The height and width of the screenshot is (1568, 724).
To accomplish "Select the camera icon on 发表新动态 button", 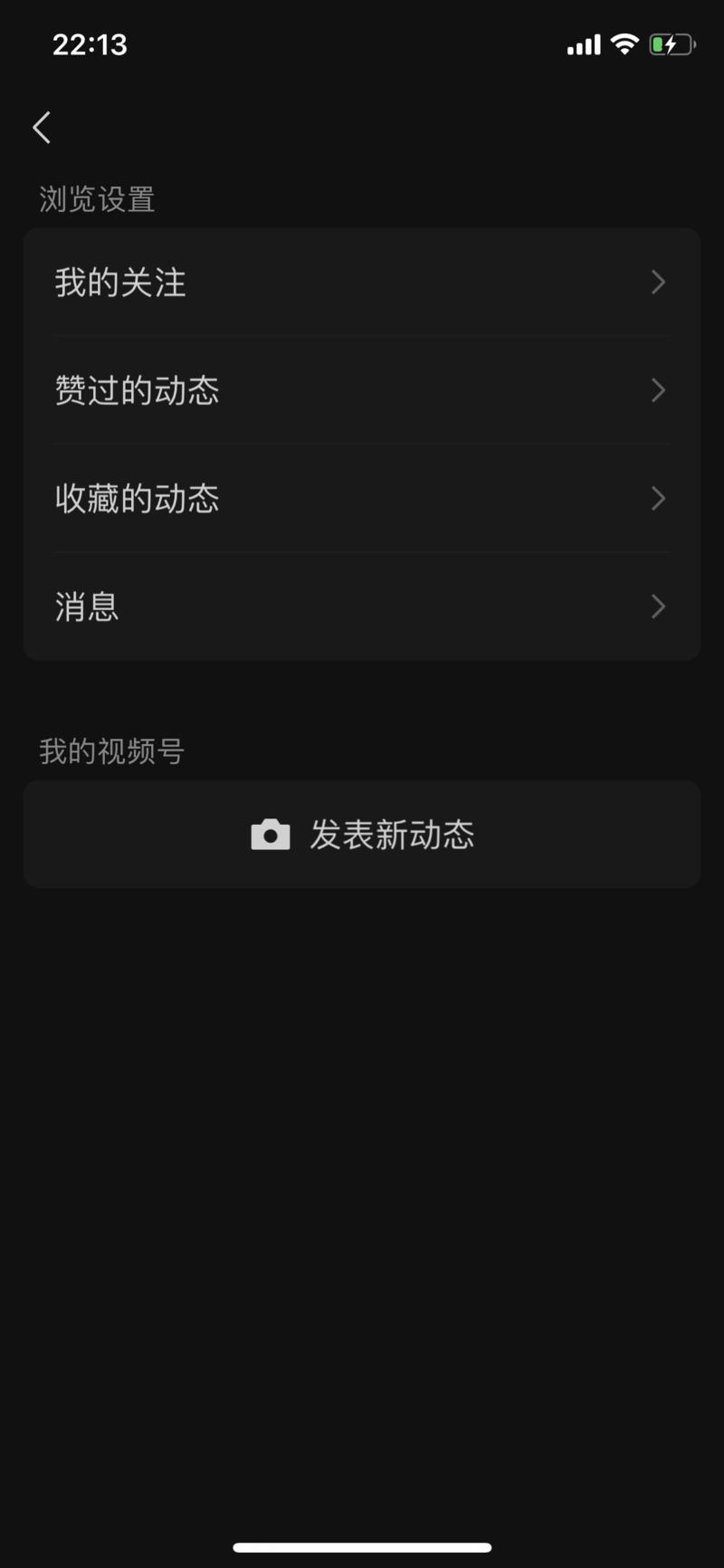I will pos(271,834).
